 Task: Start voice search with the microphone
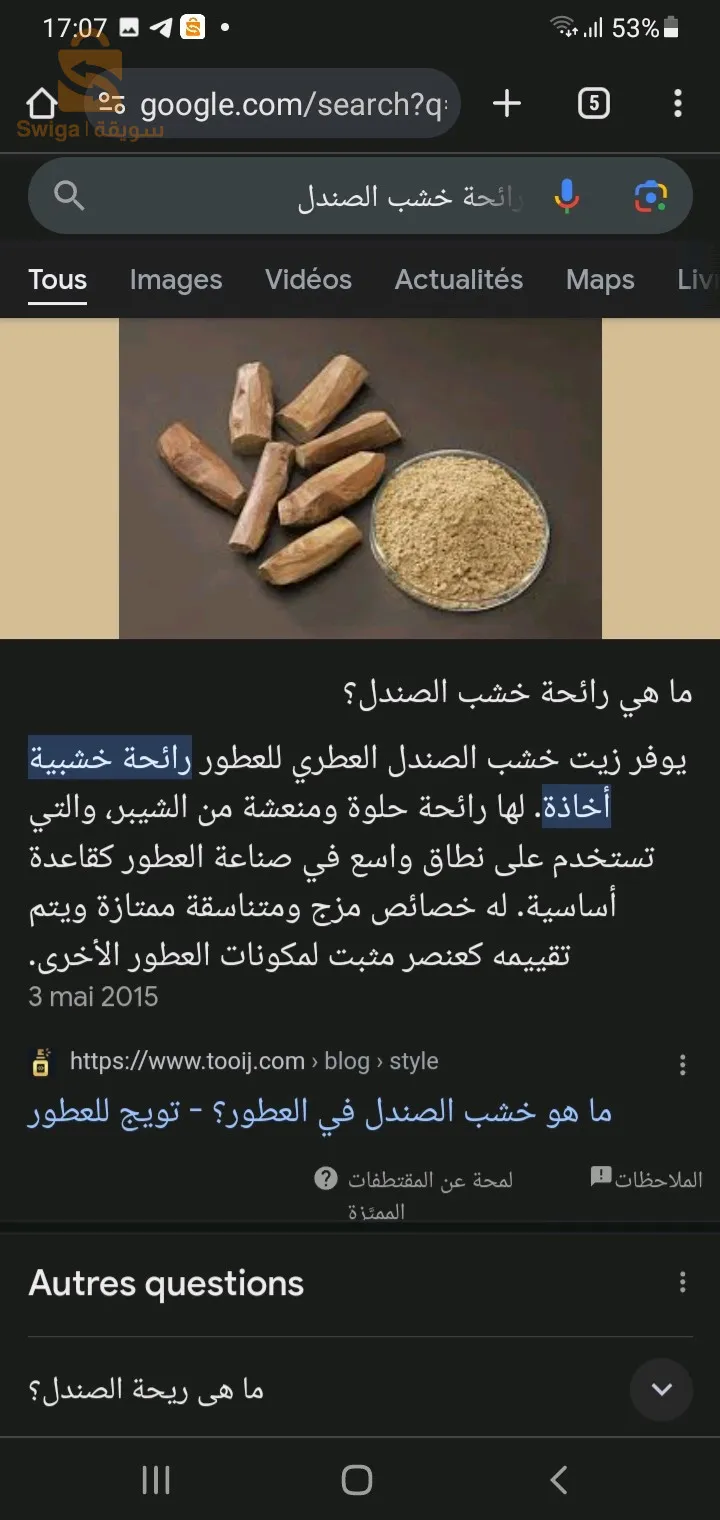point(567,196)
